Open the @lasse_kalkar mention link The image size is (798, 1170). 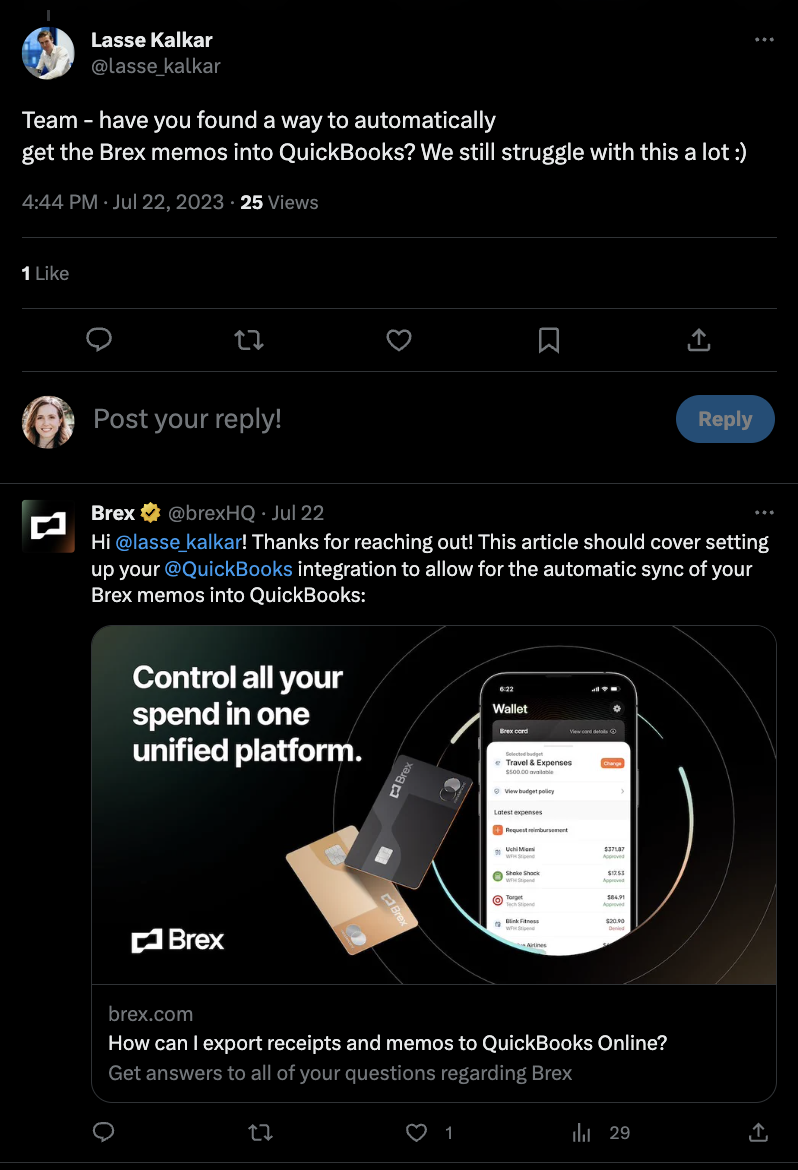point(176,542)
